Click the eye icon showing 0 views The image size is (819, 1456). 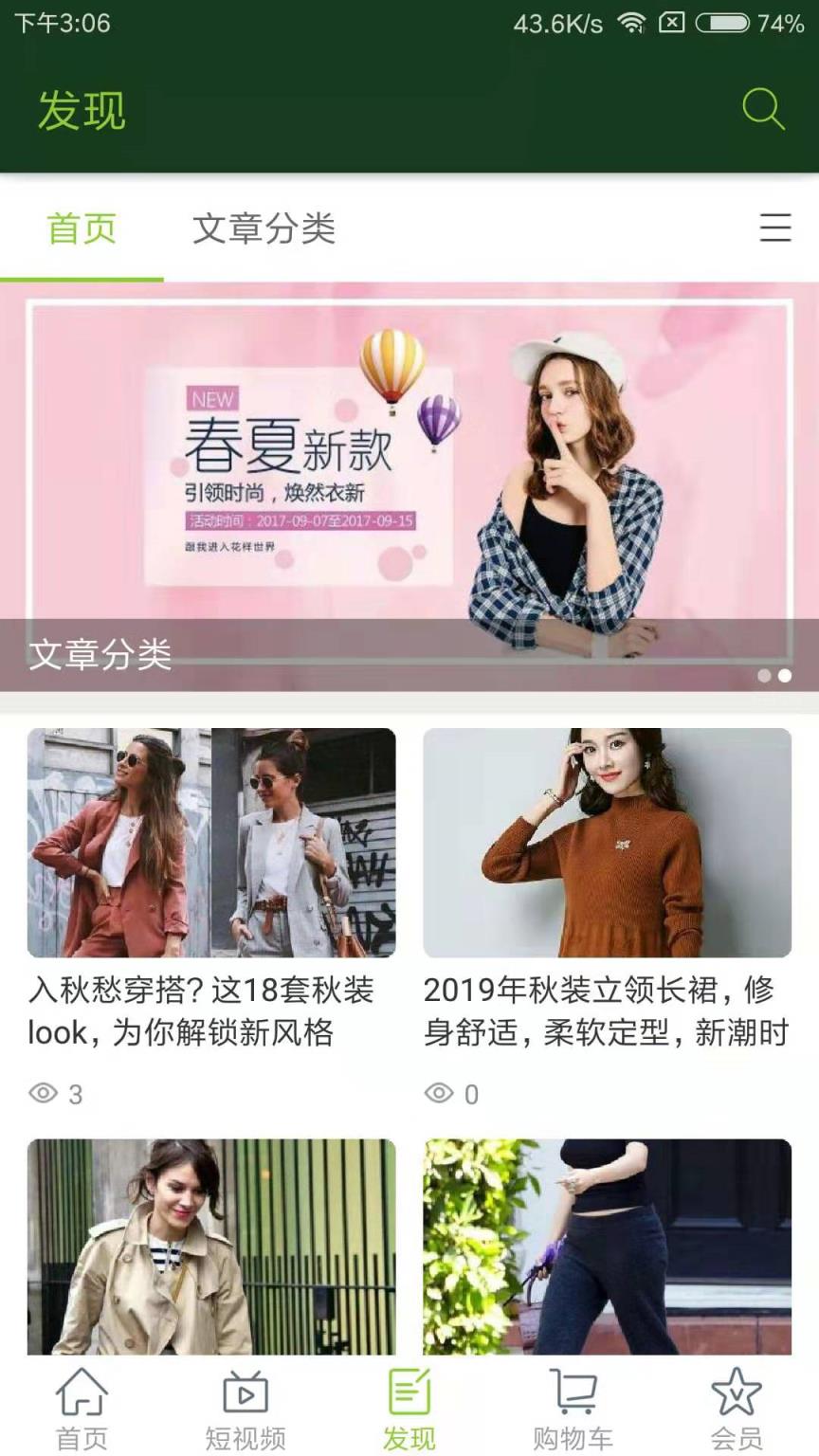(439, 1092)
